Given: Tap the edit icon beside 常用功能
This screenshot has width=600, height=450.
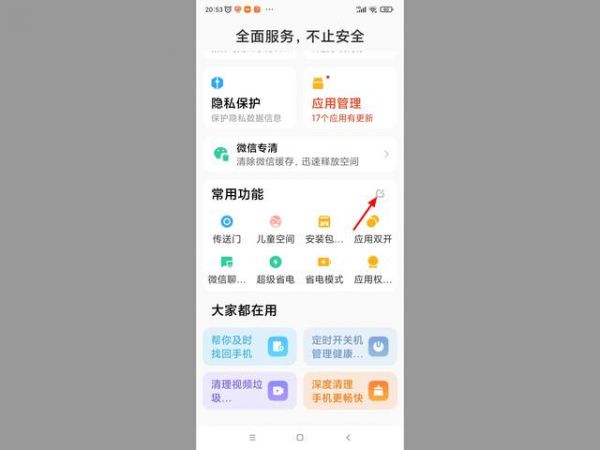Looking at the screenshot, I should (x=380, y=193).
